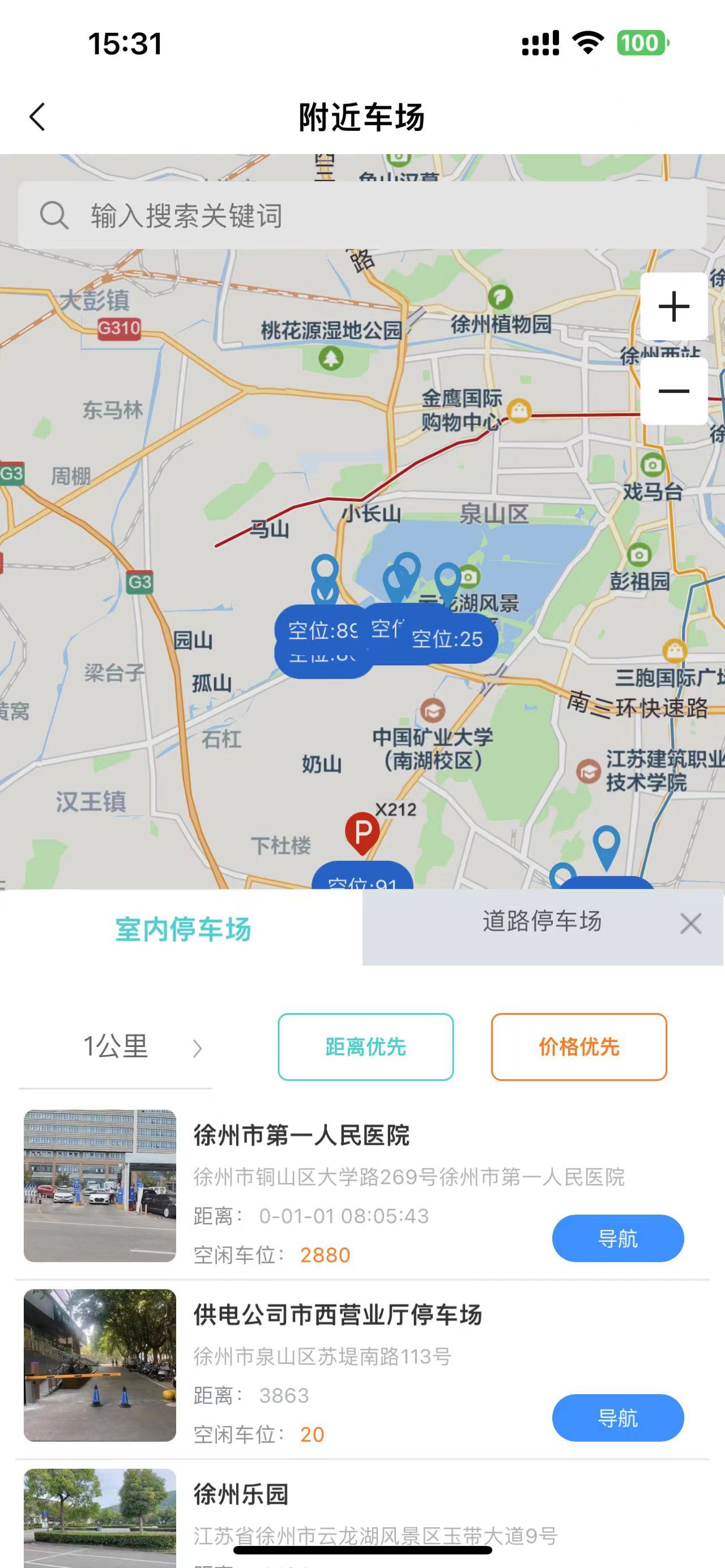Navigate to 供电公司市西营业厅停车场
Screen dimensions: 725x1568
coord(617,1419)
